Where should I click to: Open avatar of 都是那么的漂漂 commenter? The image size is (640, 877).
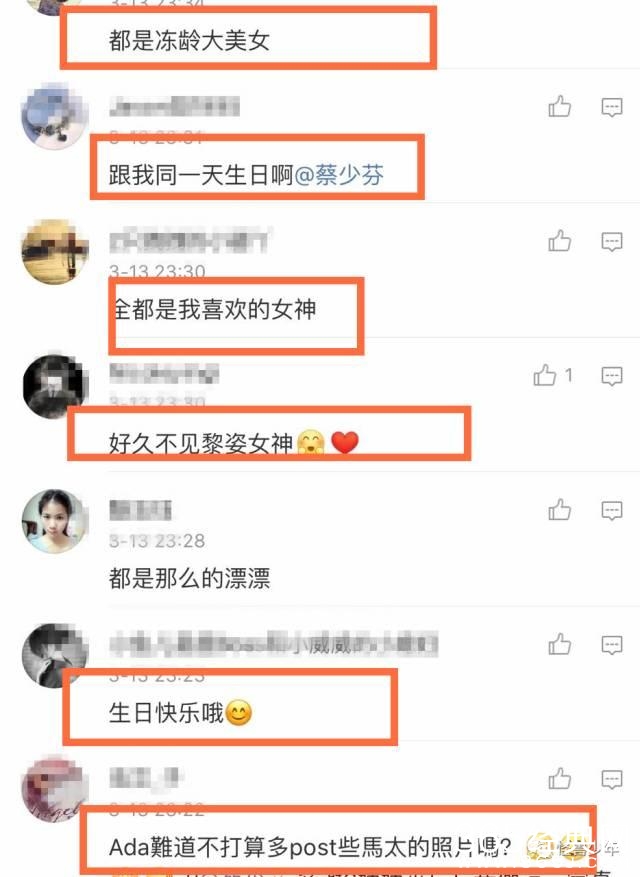(x=54, y=521)
